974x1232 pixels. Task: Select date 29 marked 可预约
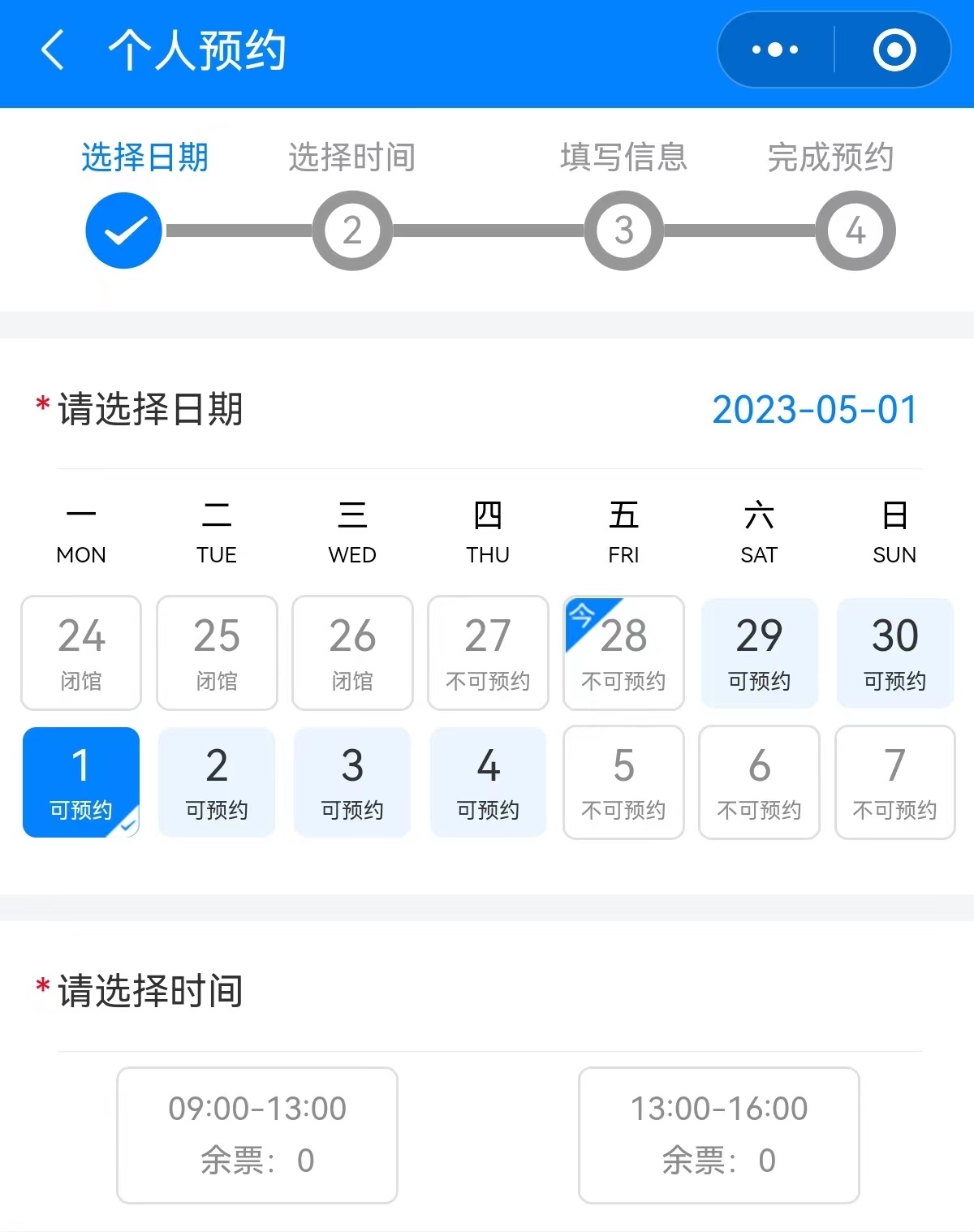759,653
